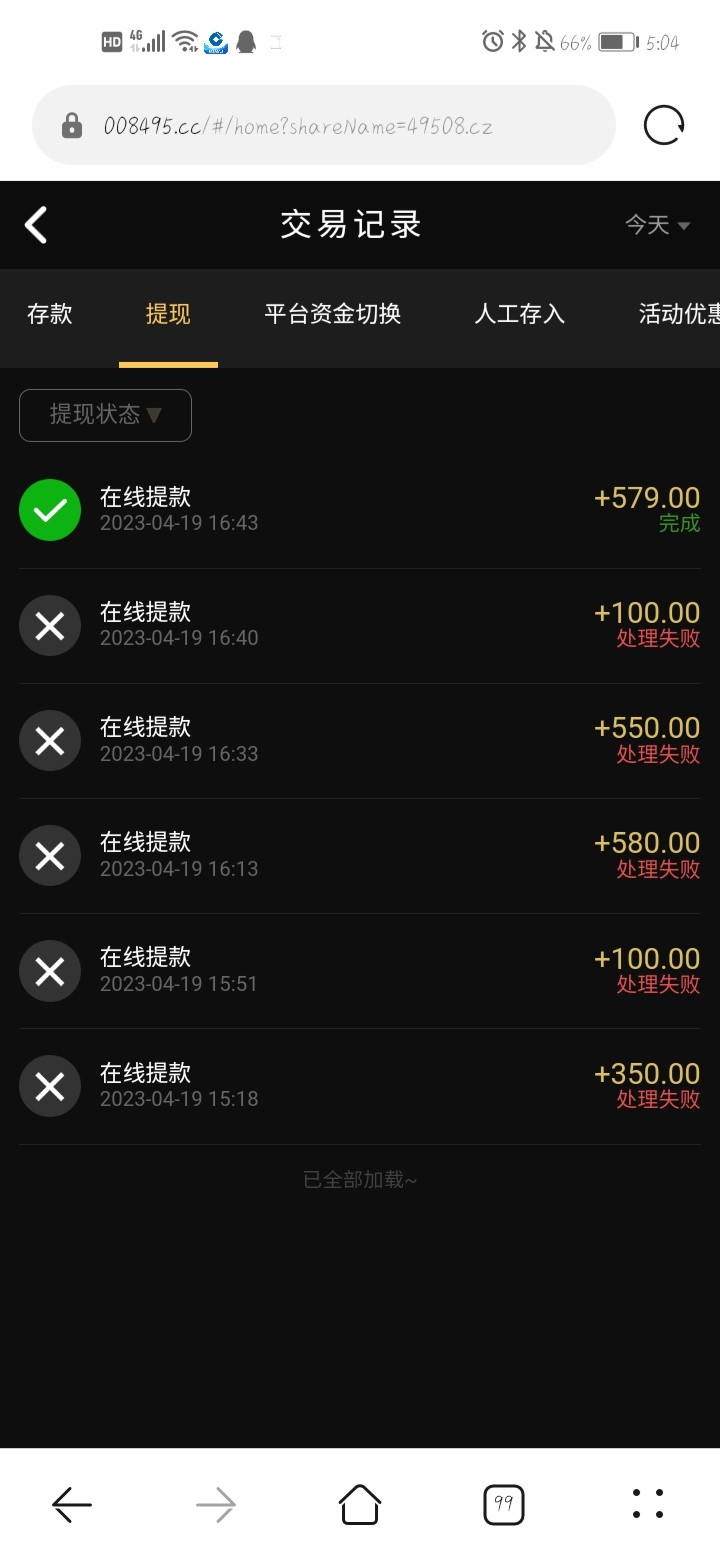Viewport: 720px width, 1560px height.
Task: Switch to the 平台资金切换 tab
Action: (x=332, y=314)
